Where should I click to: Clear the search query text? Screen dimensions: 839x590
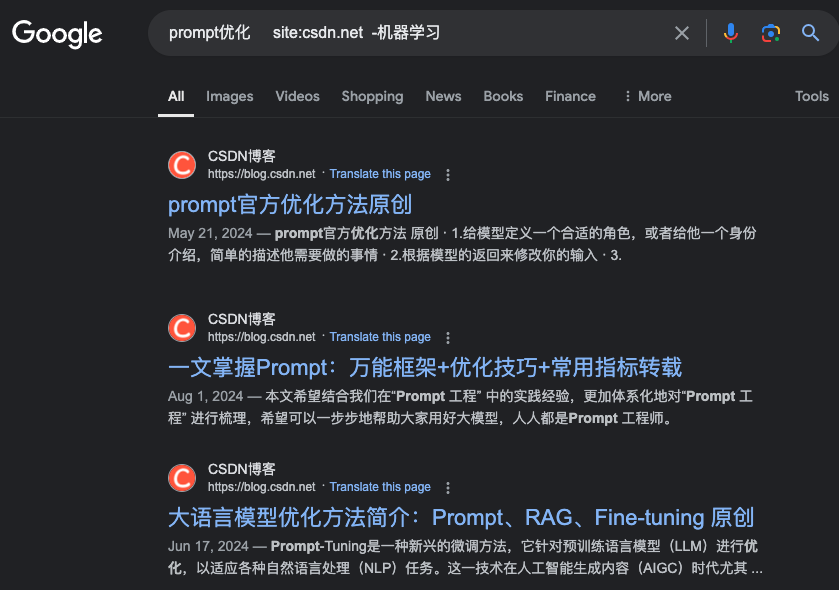coord(682,33)
